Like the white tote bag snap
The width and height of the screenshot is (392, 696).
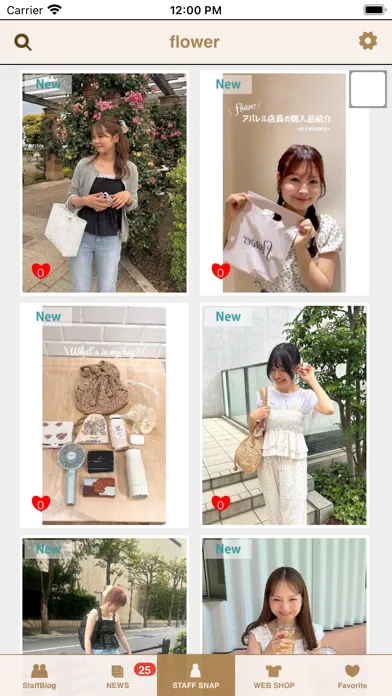tap(41, 271)
